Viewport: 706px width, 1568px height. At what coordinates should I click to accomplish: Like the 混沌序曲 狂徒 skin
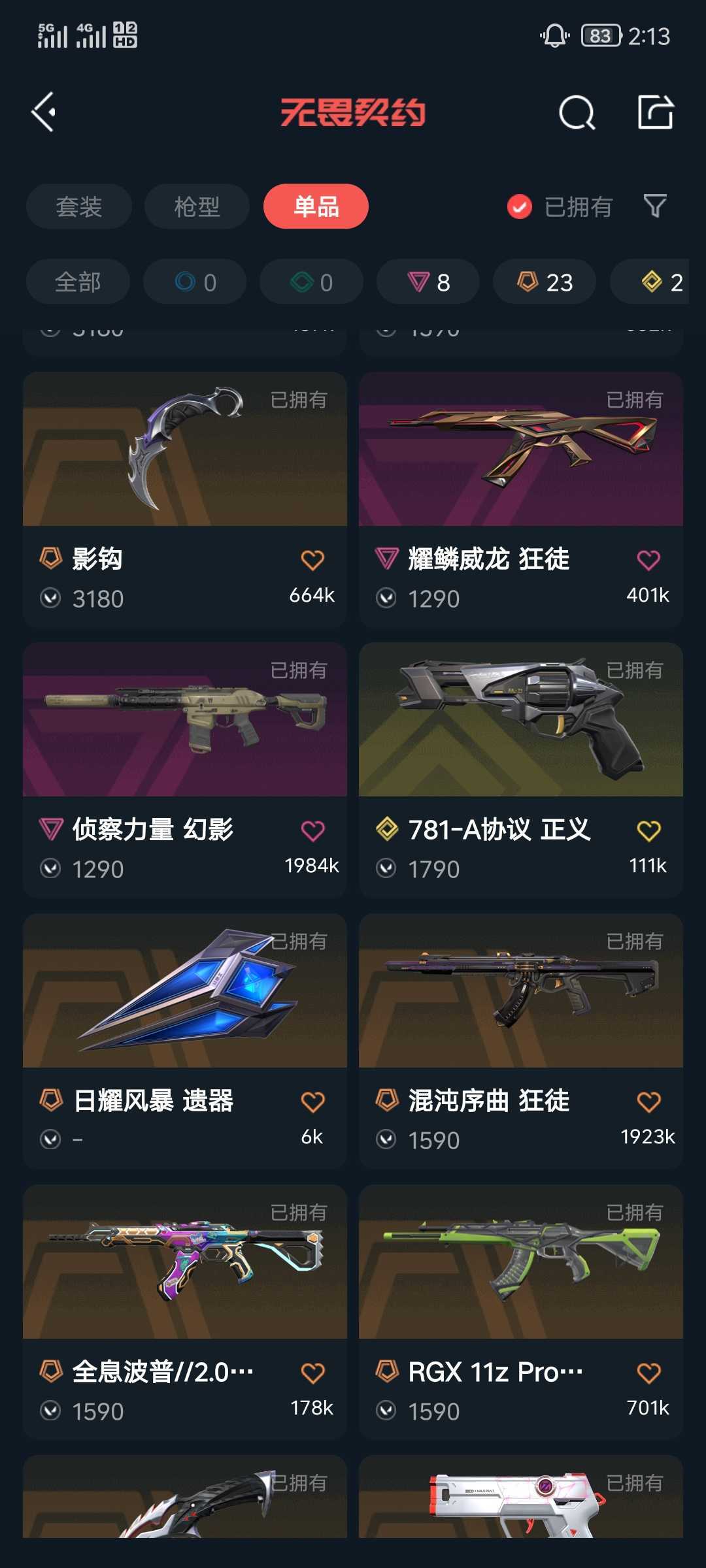pyautogui.click(x=648, y=1102)
